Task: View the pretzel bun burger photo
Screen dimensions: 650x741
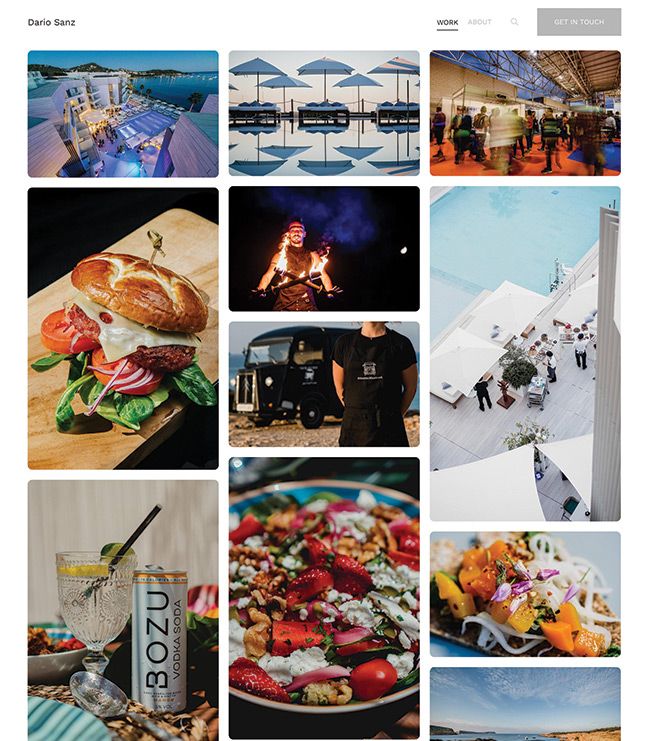Action: click(122, 328)
